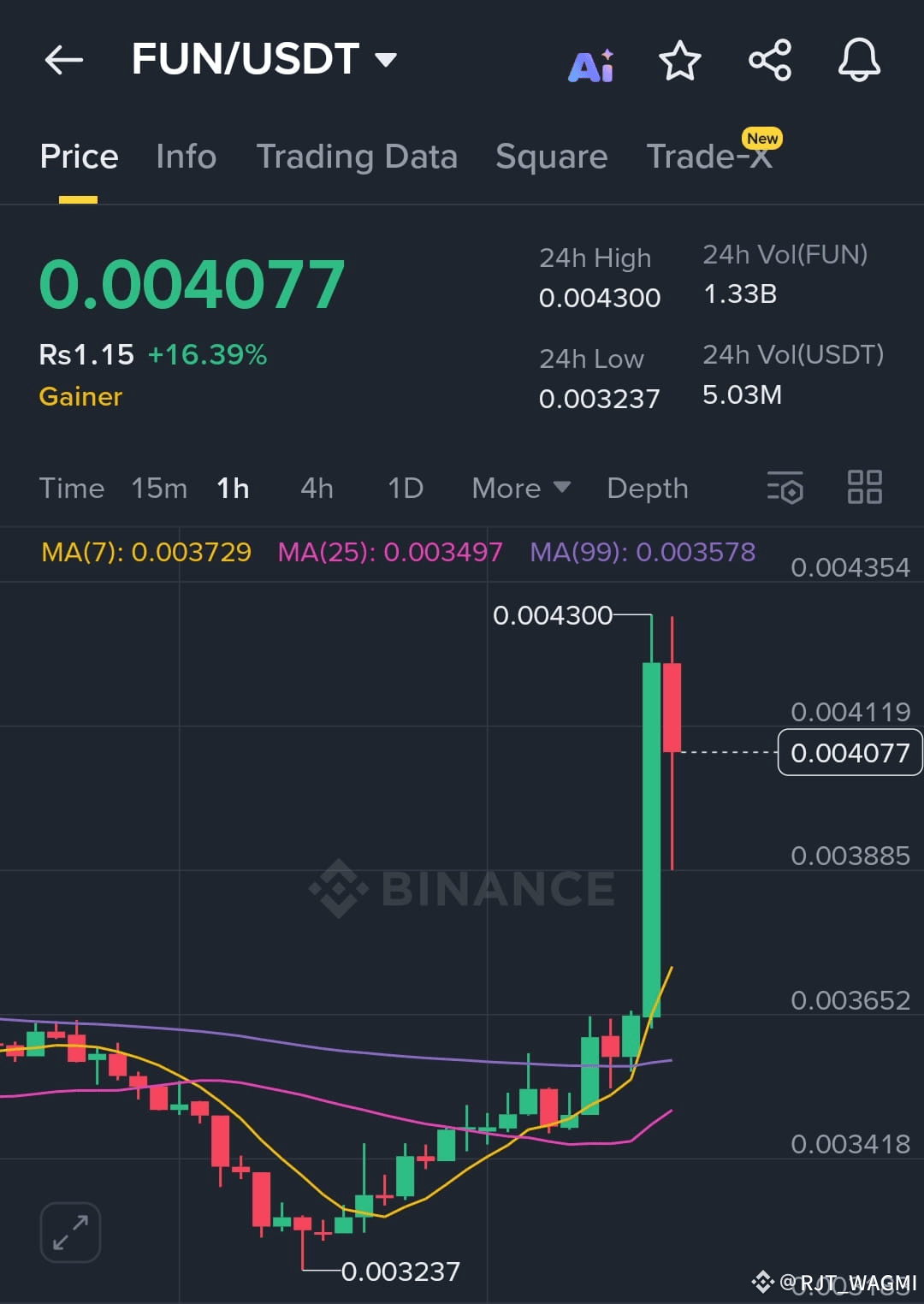924x1304 pixels.
Task: Open the chart layout grid icon
Action: pos(864,487)
